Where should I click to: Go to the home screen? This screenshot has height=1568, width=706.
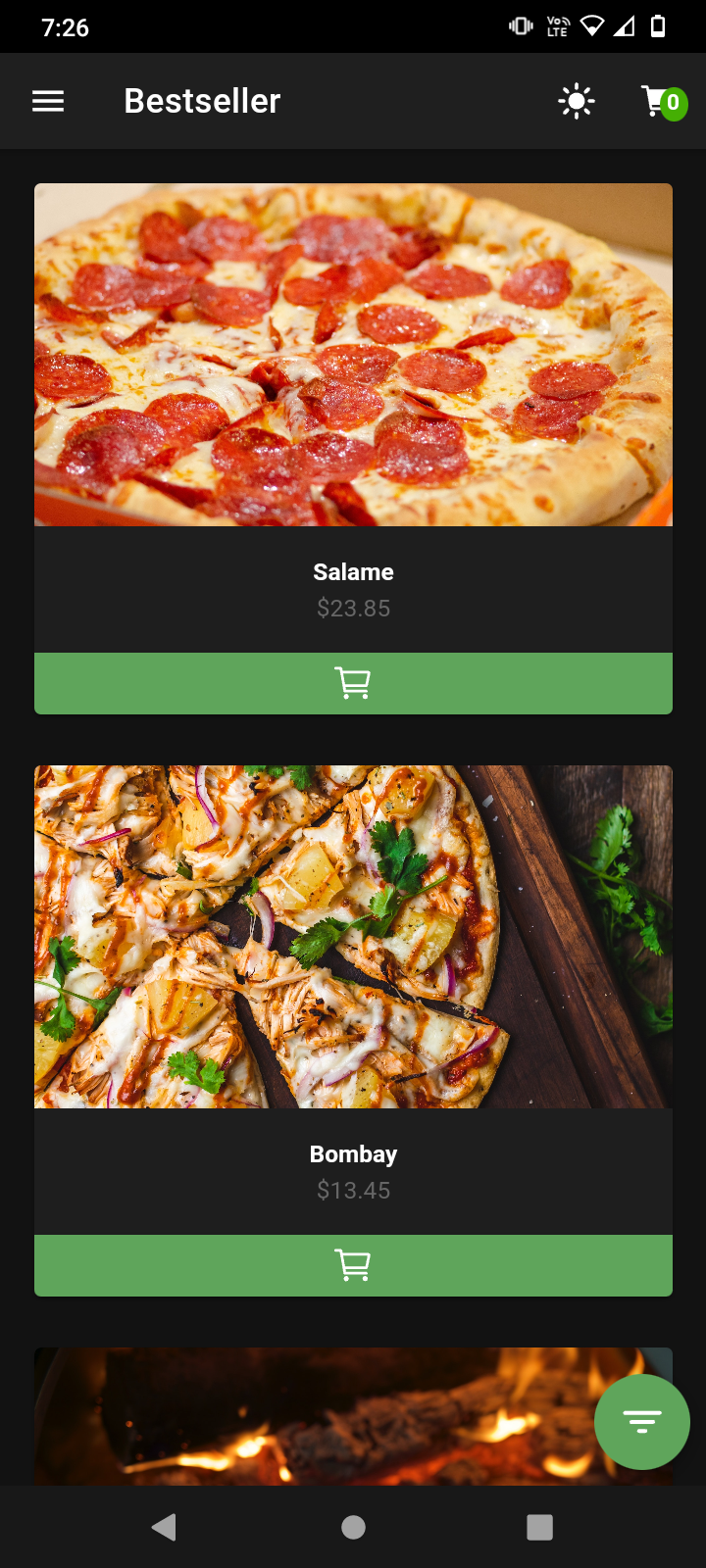pyautogui.click(x=353, y=1527)
